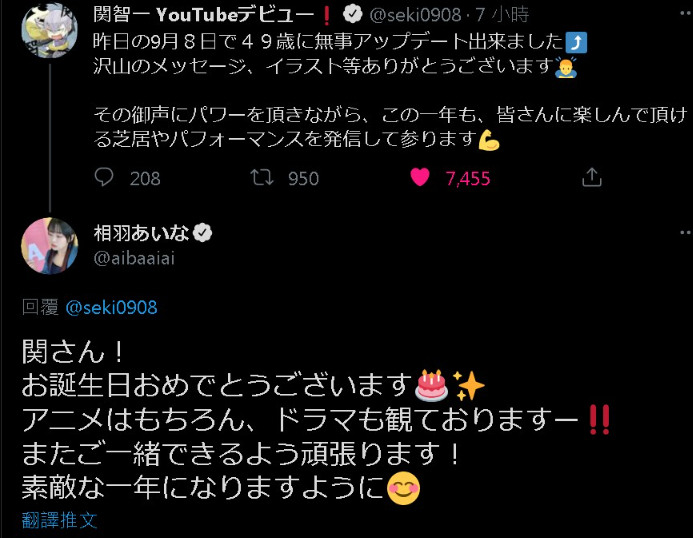Open 相羽あいな's profile avatar
The height and width of the screenshot is (538, 693).
[x=49, y=247]
